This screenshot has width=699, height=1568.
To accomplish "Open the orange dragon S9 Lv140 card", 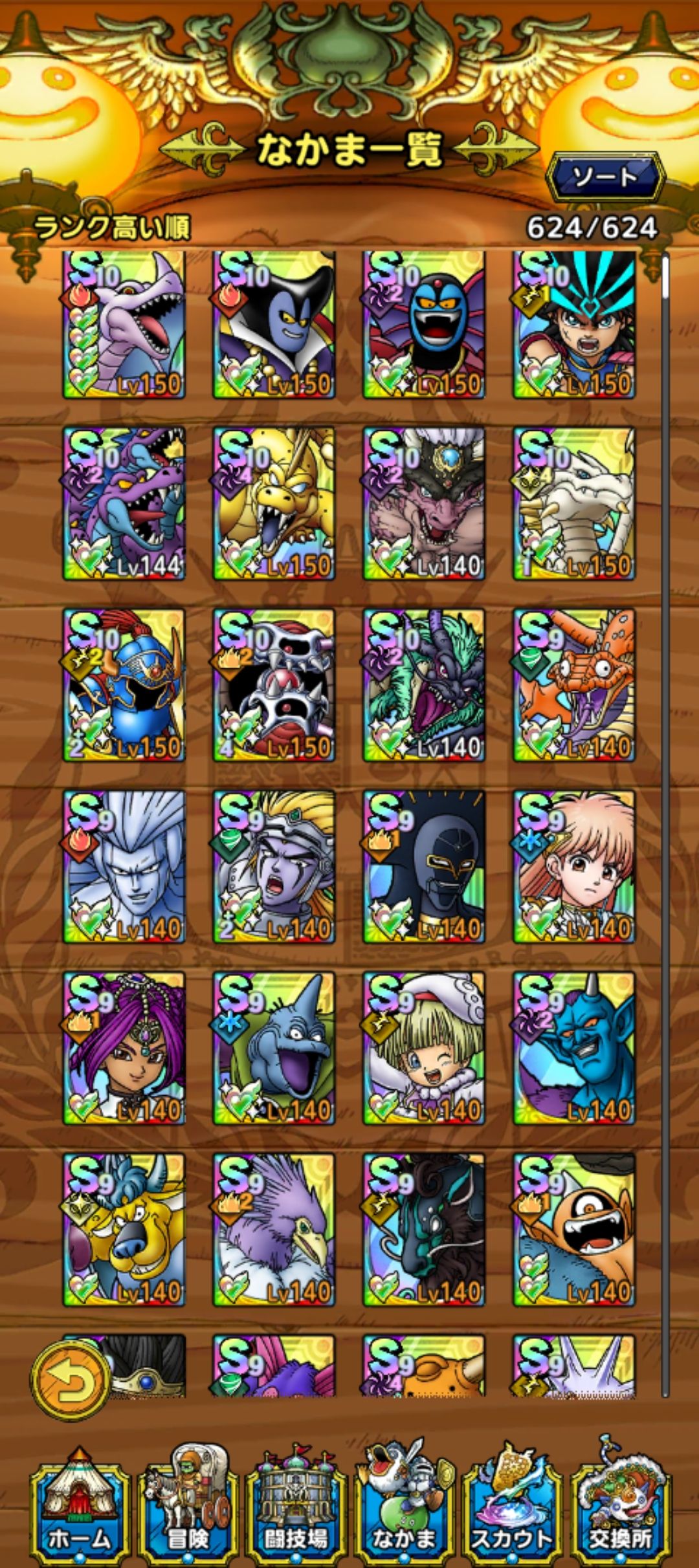I will click(574, 685).
